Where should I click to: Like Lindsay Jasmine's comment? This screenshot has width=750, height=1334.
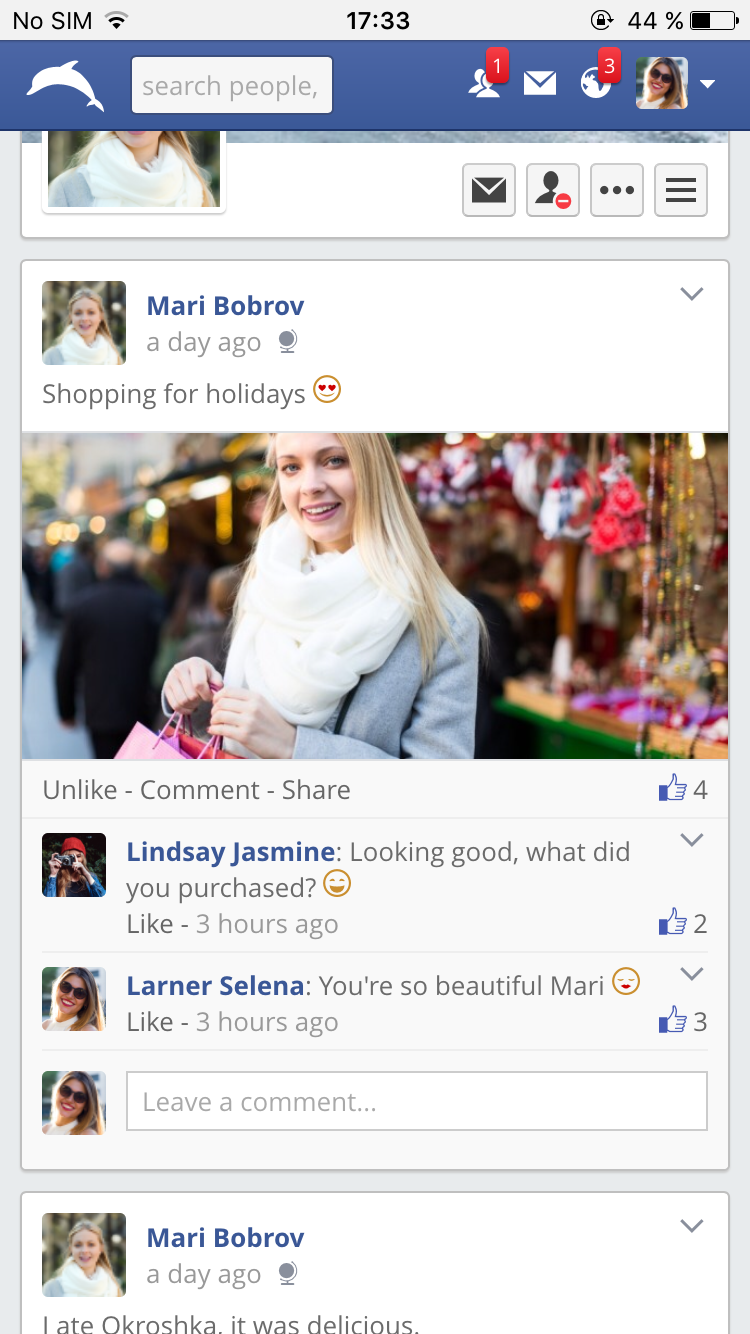(x=150, y=924)
